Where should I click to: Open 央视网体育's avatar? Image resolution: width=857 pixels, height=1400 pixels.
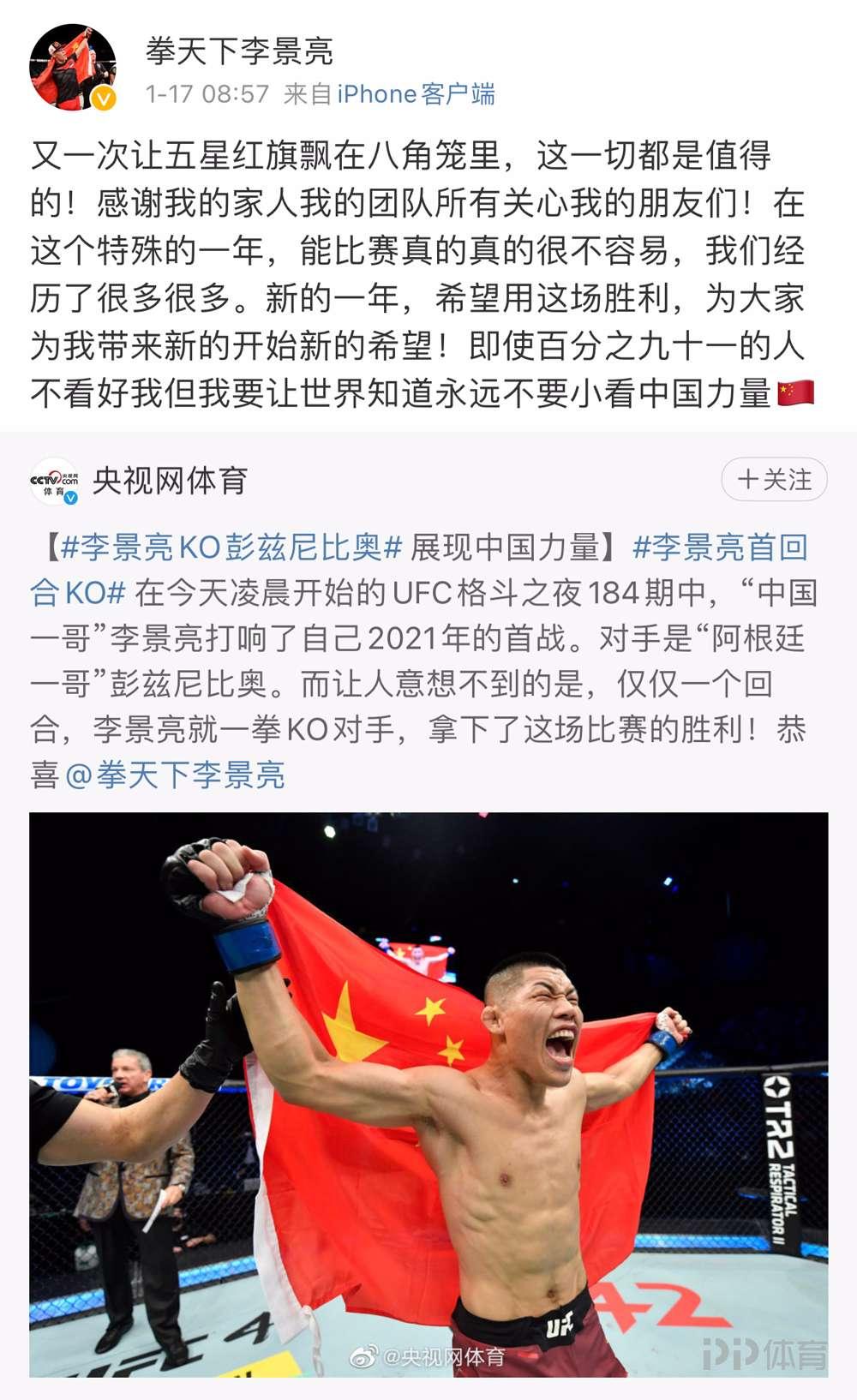point(54,482)
